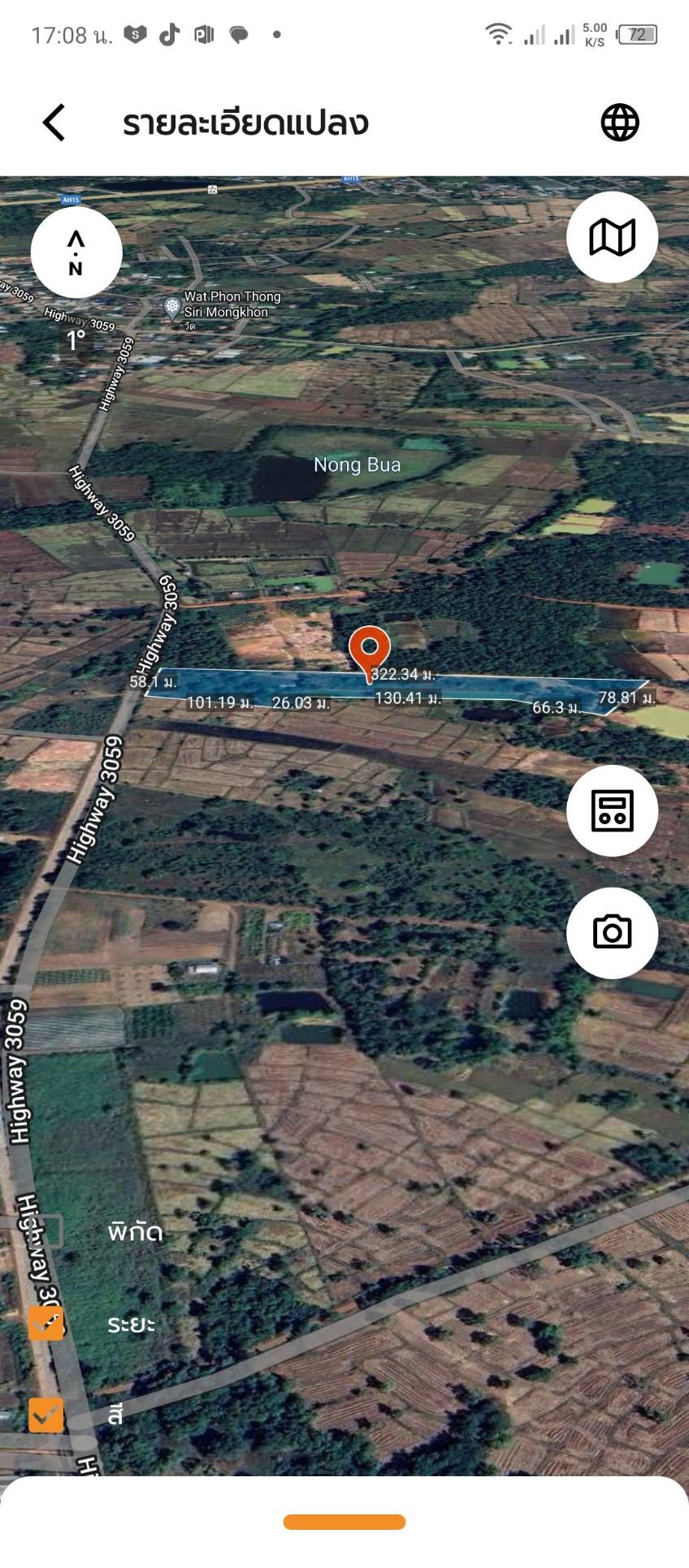Uncheck the ระยะ checkbox

point(46,1324)
